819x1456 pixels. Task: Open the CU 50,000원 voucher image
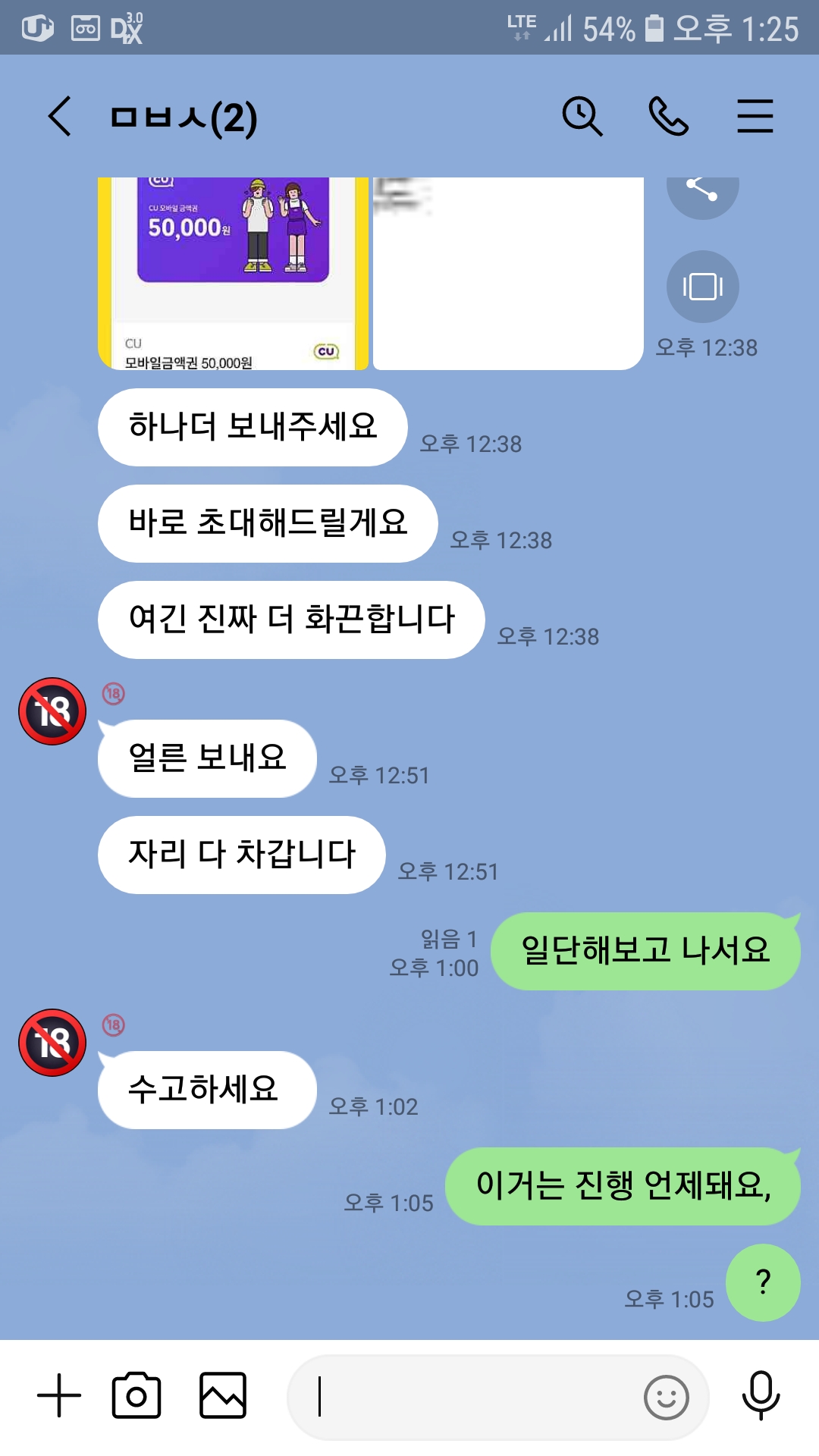(x=233, y=273)
